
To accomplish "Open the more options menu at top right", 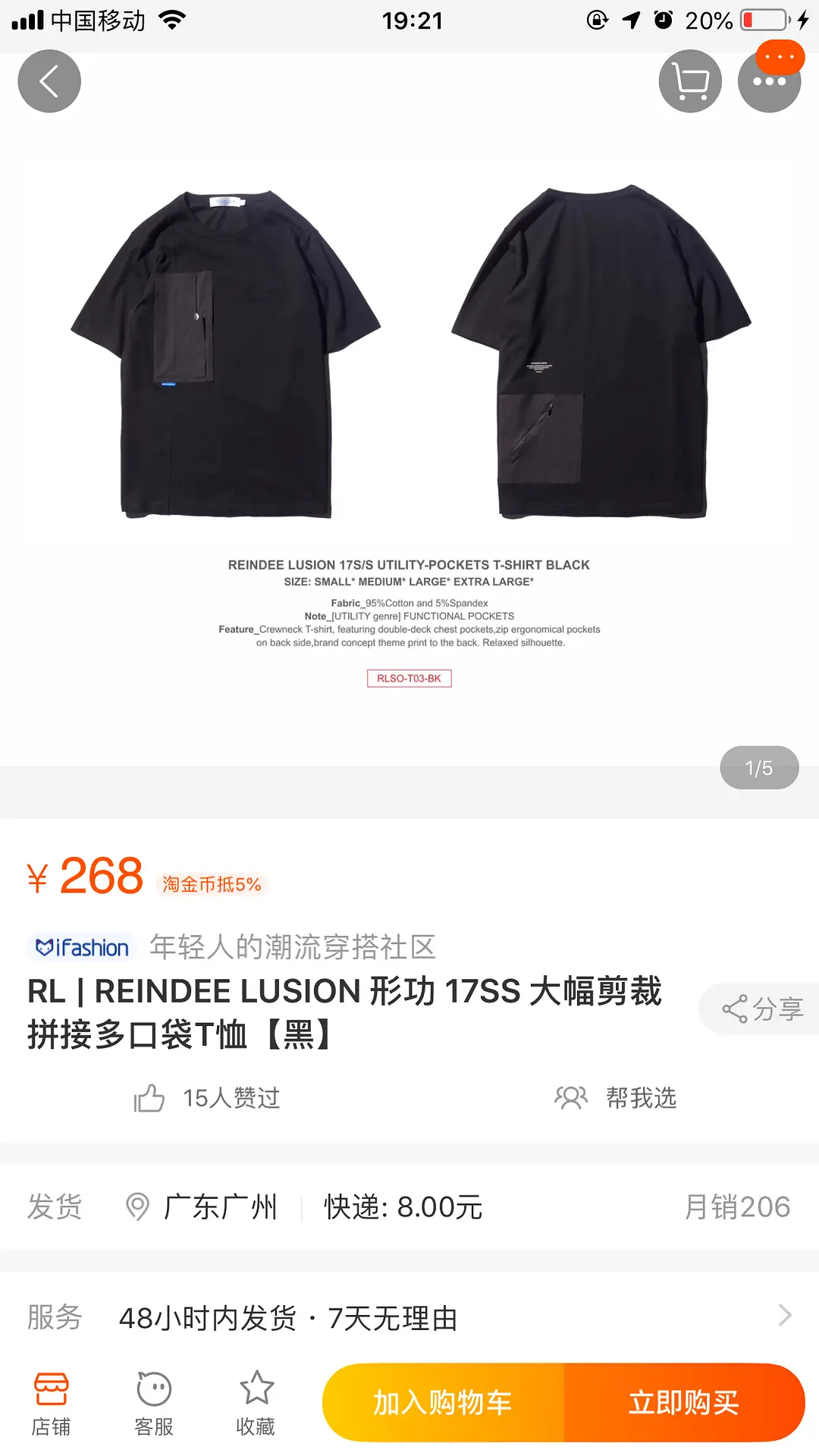I will point(770,80).
